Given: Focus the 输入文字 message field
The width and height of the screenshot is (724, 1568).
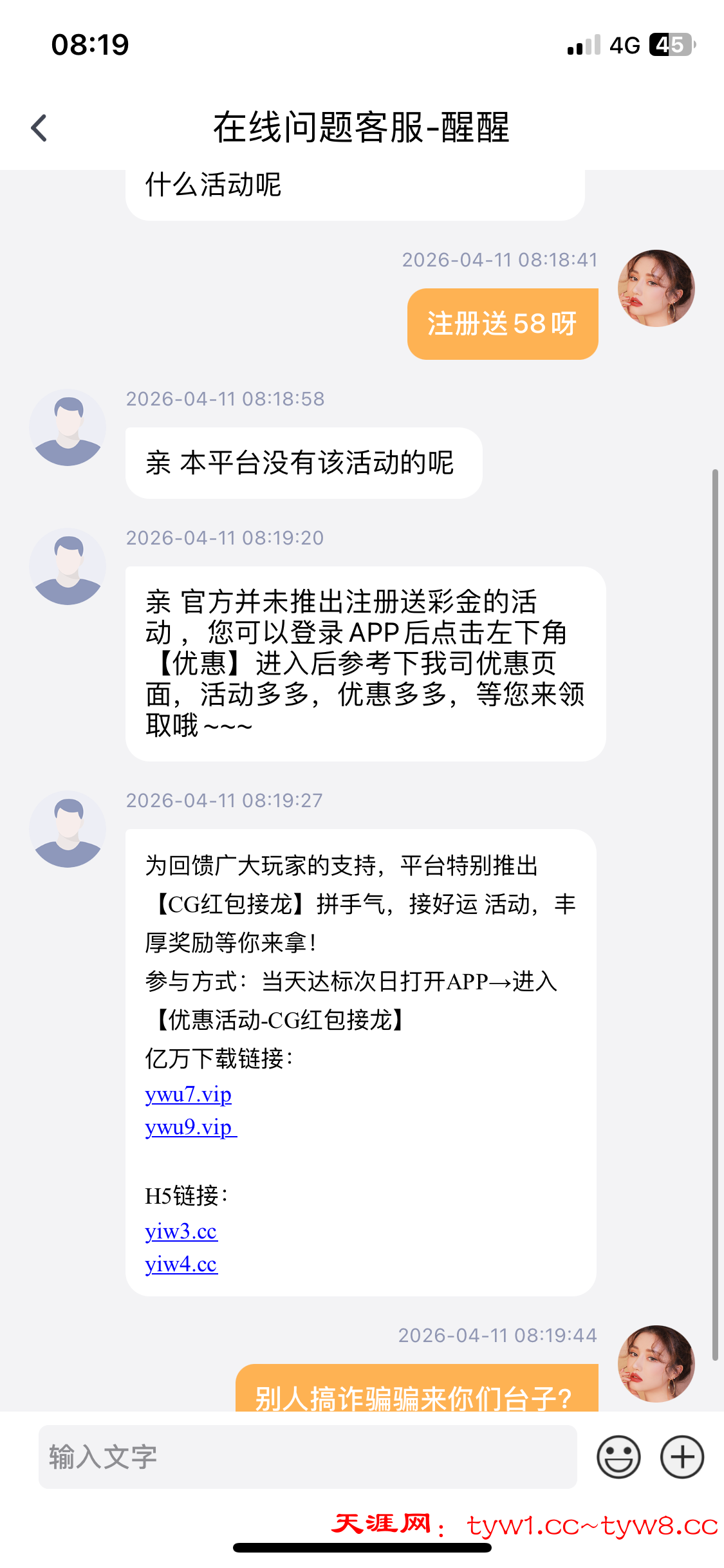Looking at the screenshot, I should click(307, 1457).
